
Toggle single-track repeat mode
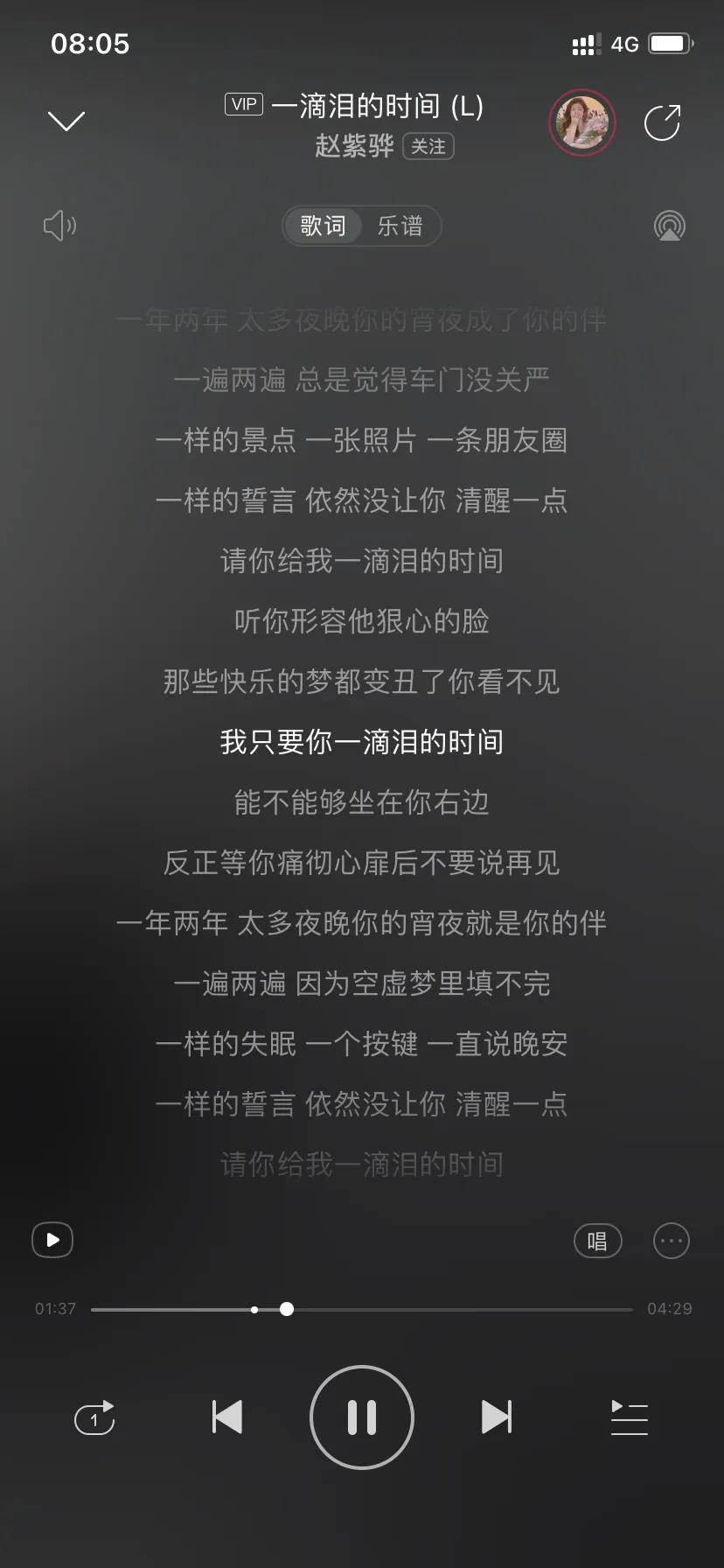(94, 1417)
